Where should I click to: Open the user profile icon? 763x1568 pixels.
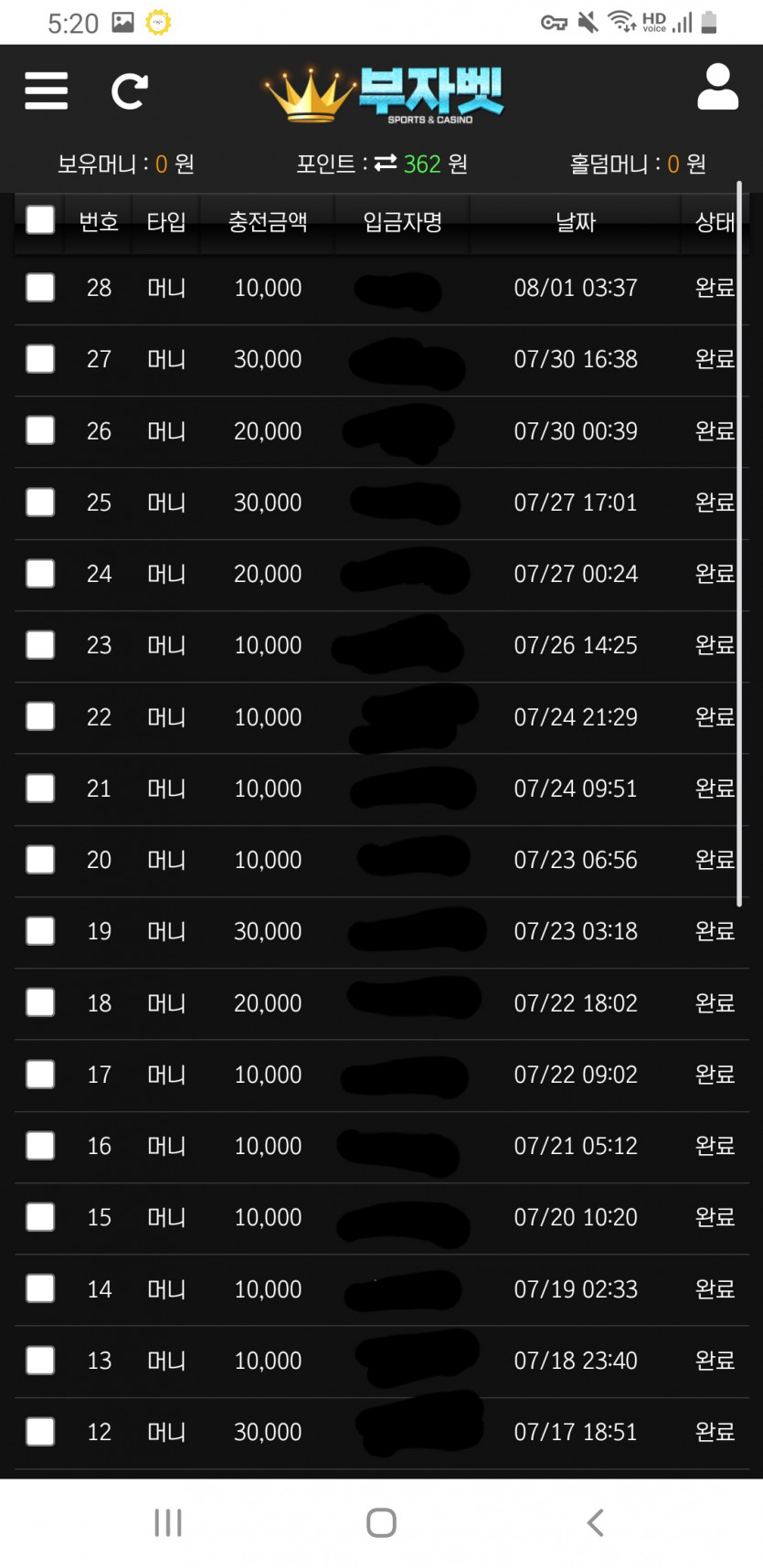pos(717,87)
